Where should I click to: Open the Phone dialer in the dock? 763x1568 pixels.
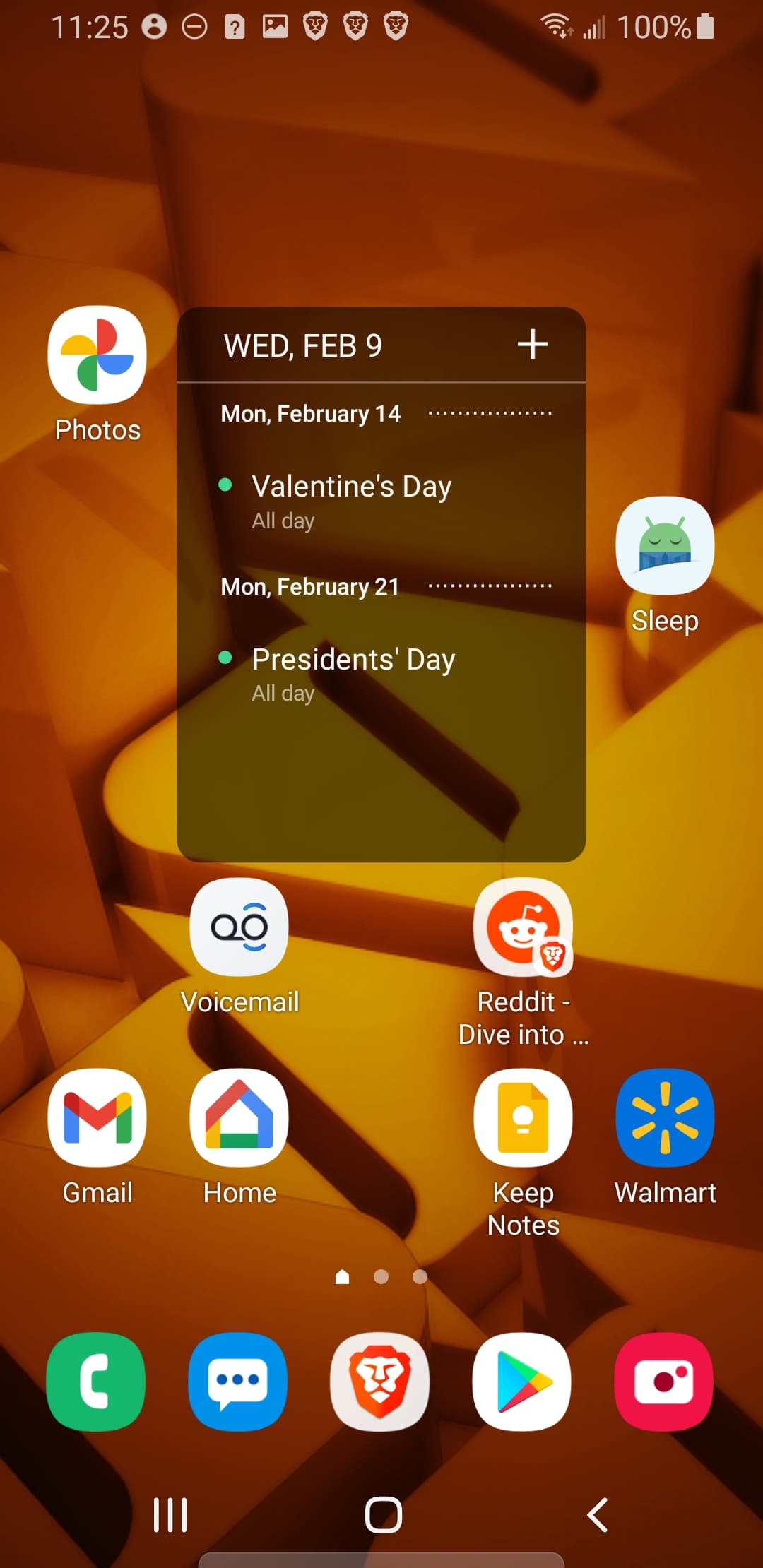click(96, 1382)
